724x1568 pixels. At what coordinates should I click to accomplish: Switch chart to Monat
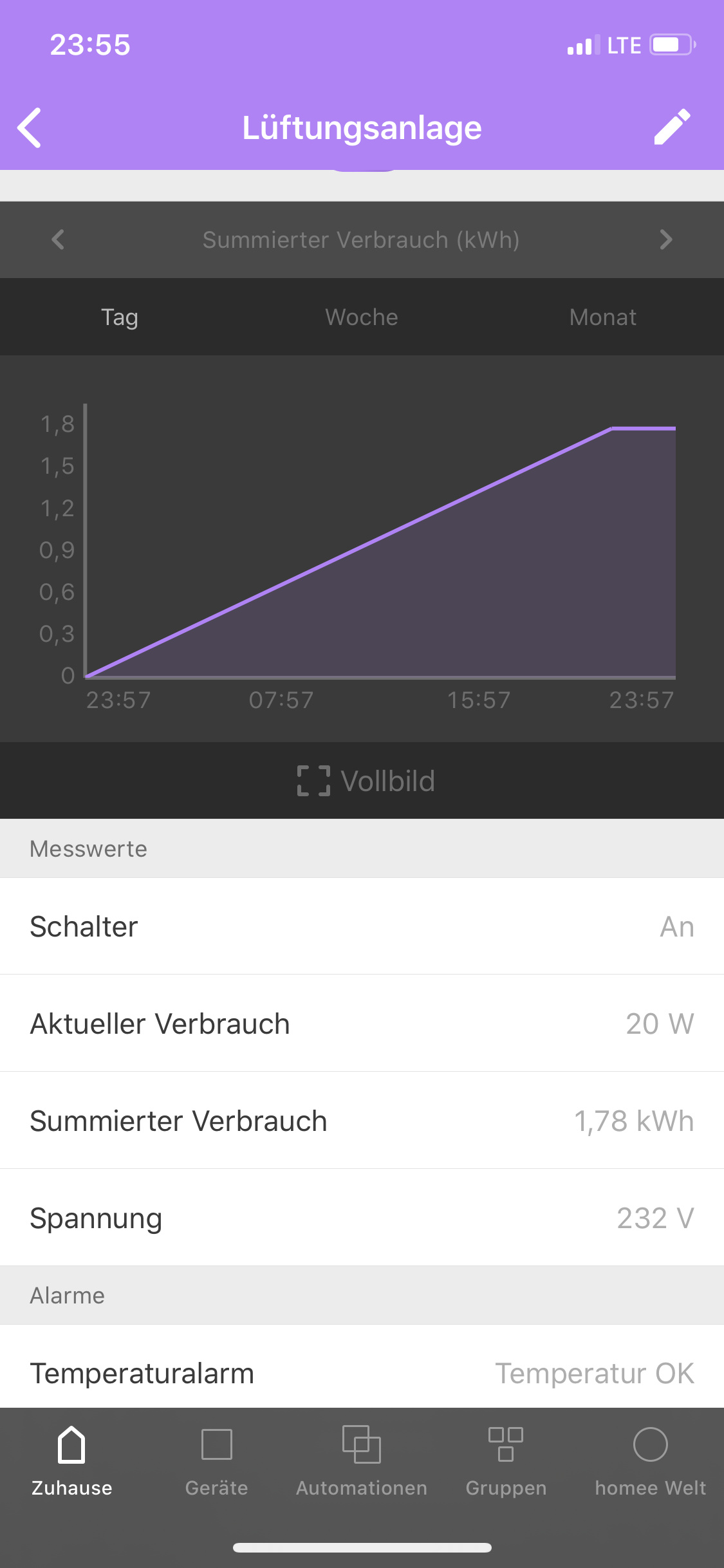point(603,317)
